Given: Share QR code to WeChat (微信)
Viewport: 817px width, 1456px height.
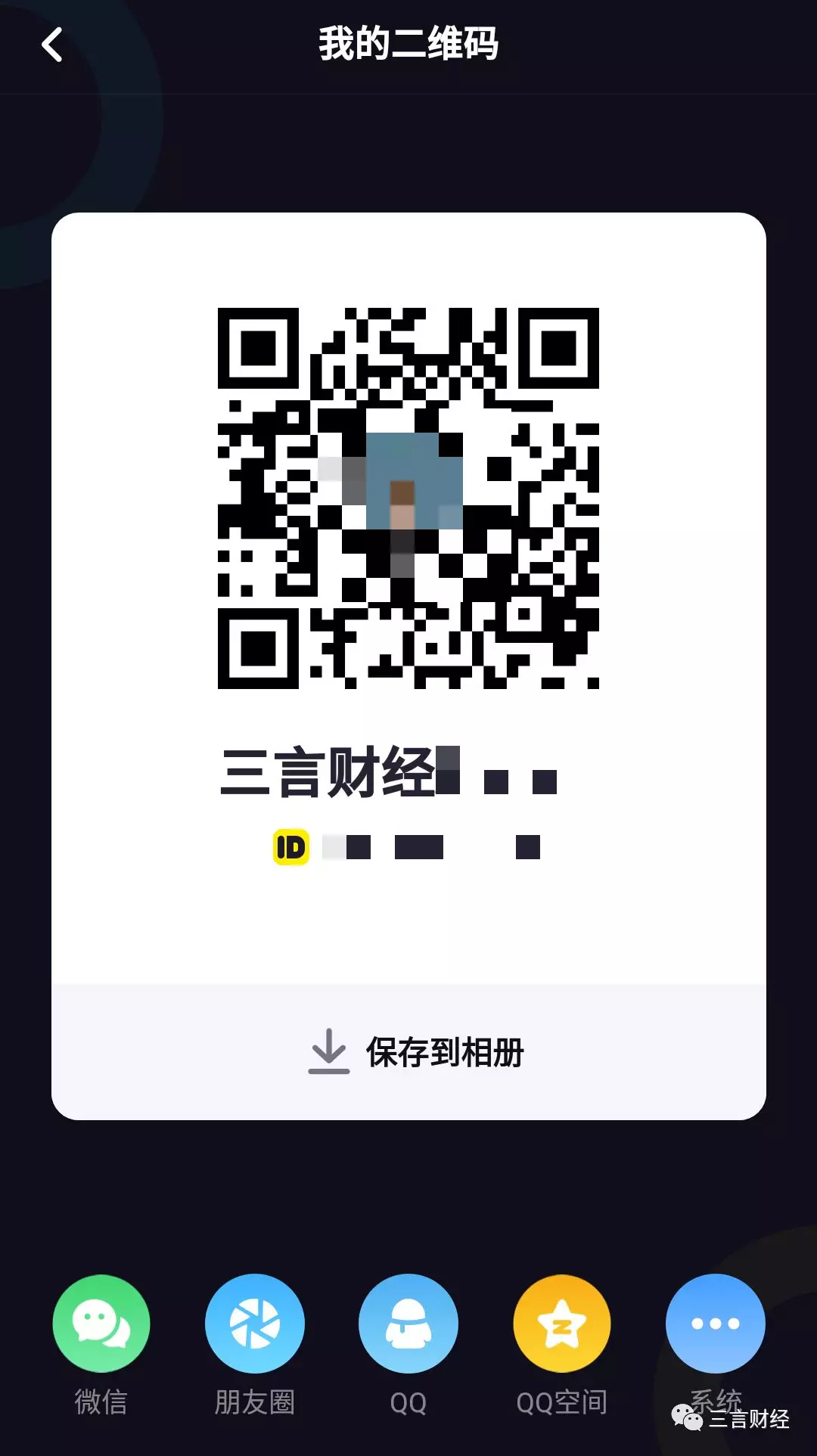Looking at the screenshot, I should click(101, 1324).
